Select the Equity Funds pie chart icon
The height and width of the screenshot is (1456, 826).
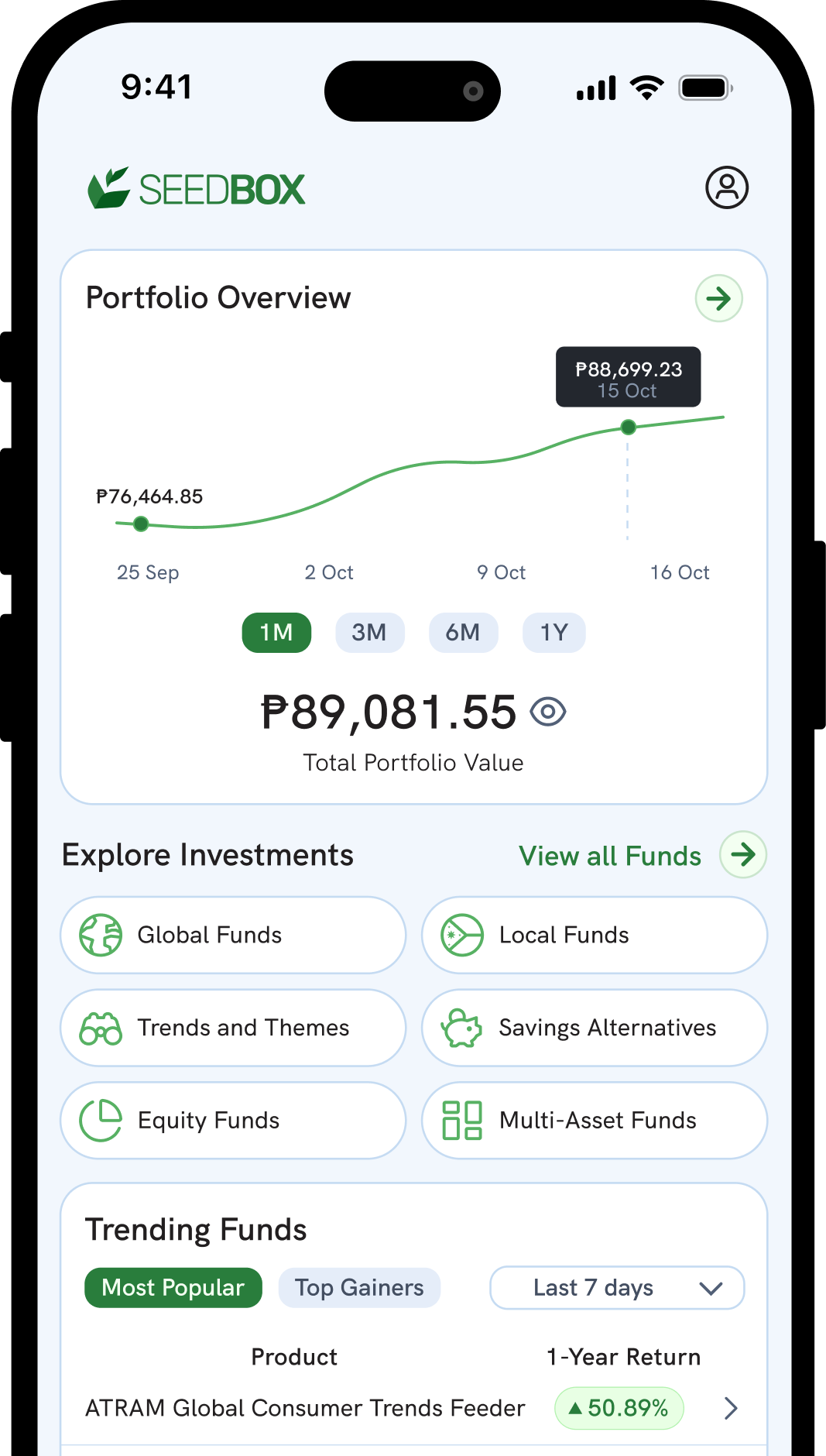[101, 1121]
